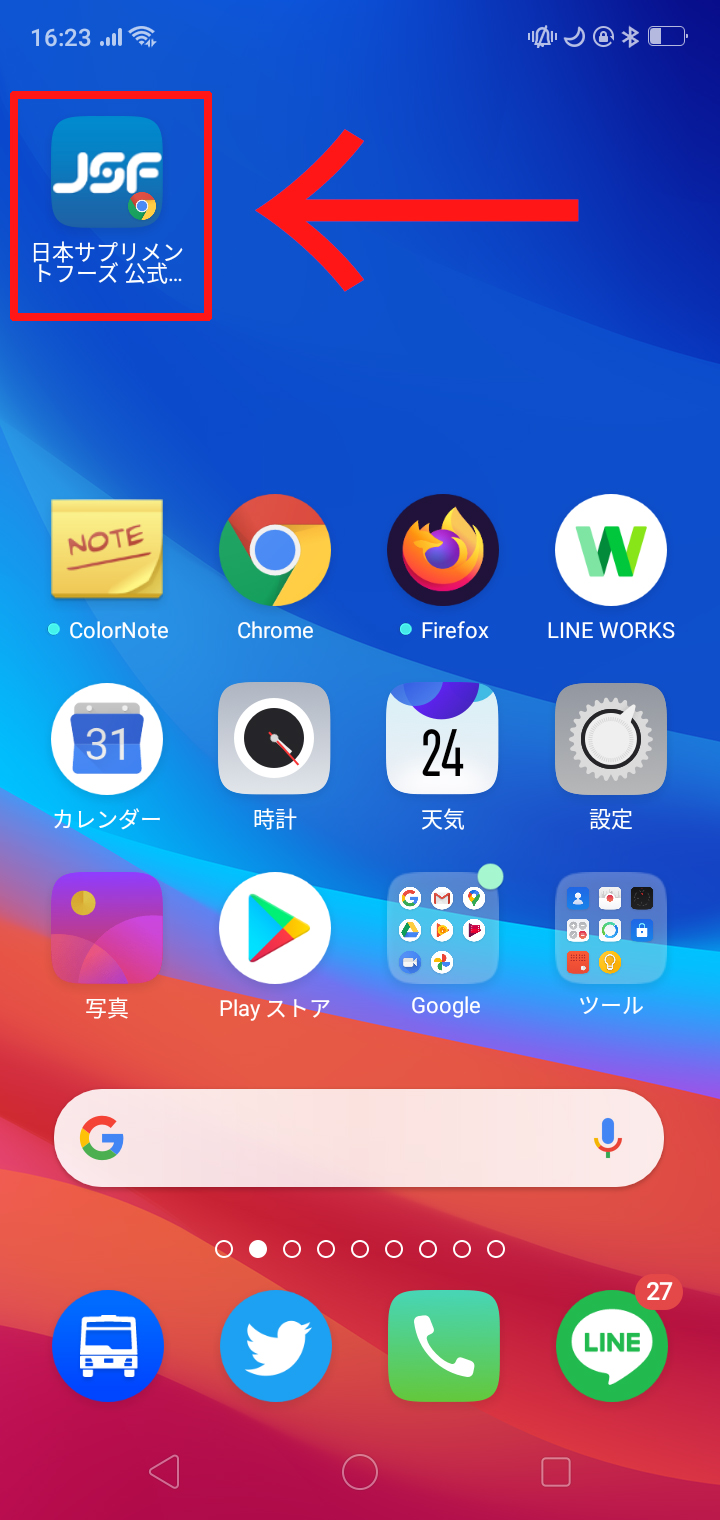Start voice search with the microphone
The height and width of the screenshot is (1520, 720).
pos(607,1138)
